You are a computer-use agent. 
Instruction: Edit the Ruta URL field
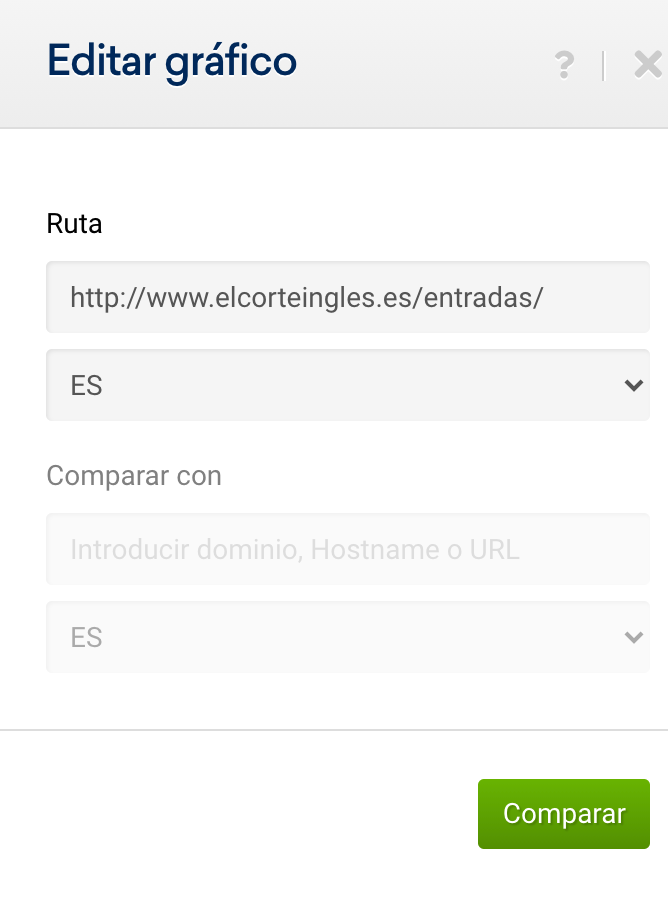click(x=347, y=297)
